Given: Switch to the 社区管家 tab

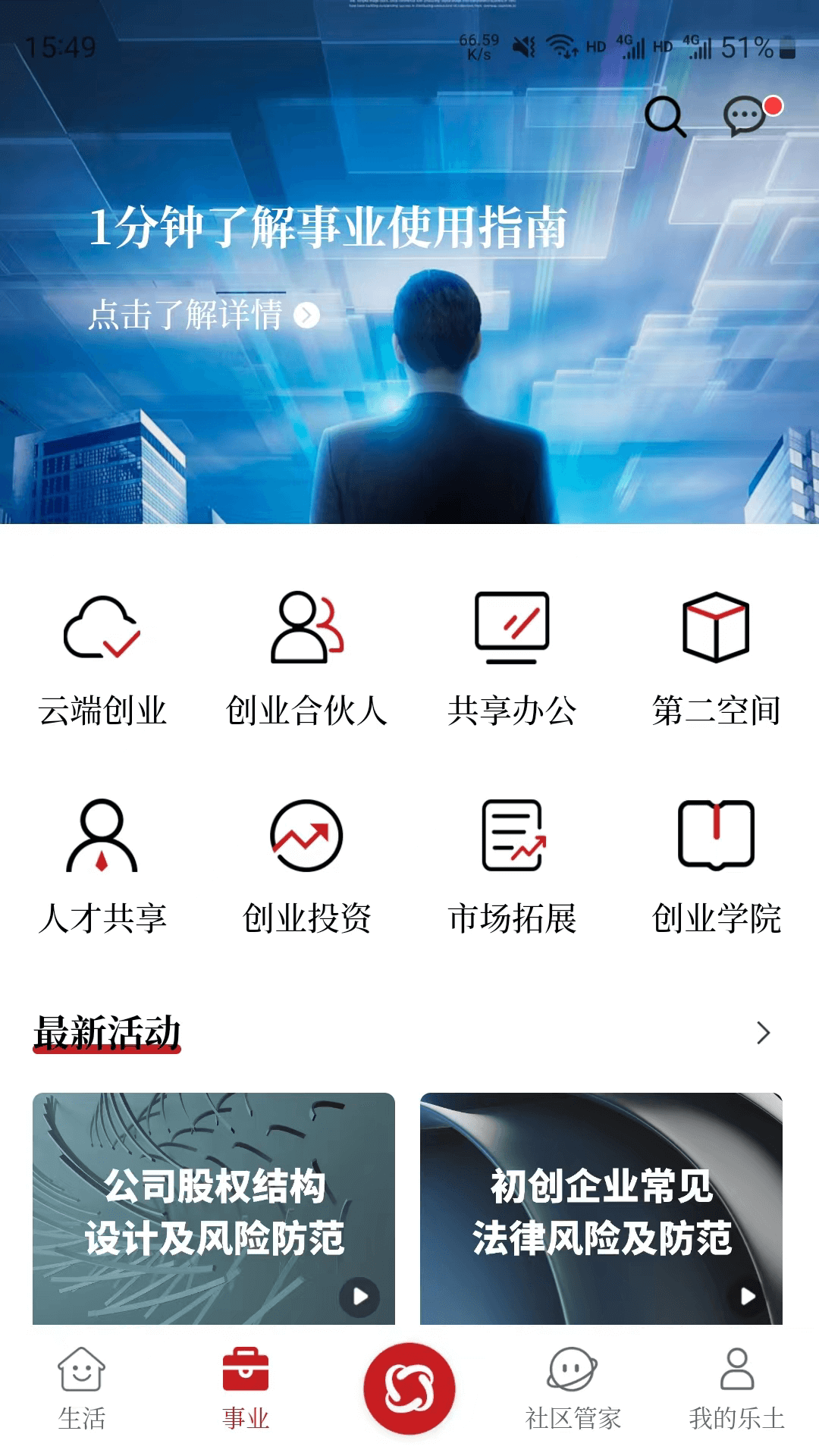Looking at the screenshot, I should click(573, 1388).
